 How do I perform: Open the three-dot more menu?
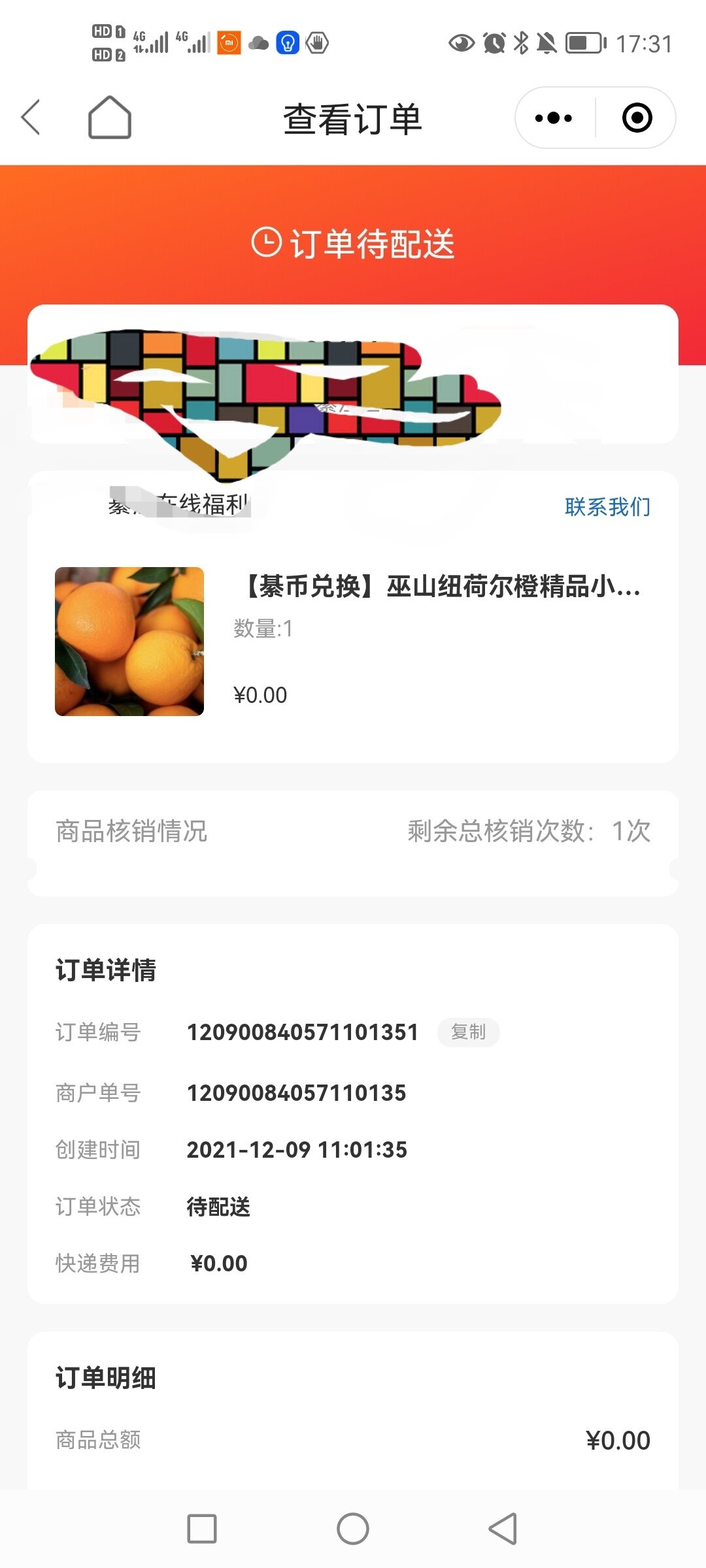553,118
